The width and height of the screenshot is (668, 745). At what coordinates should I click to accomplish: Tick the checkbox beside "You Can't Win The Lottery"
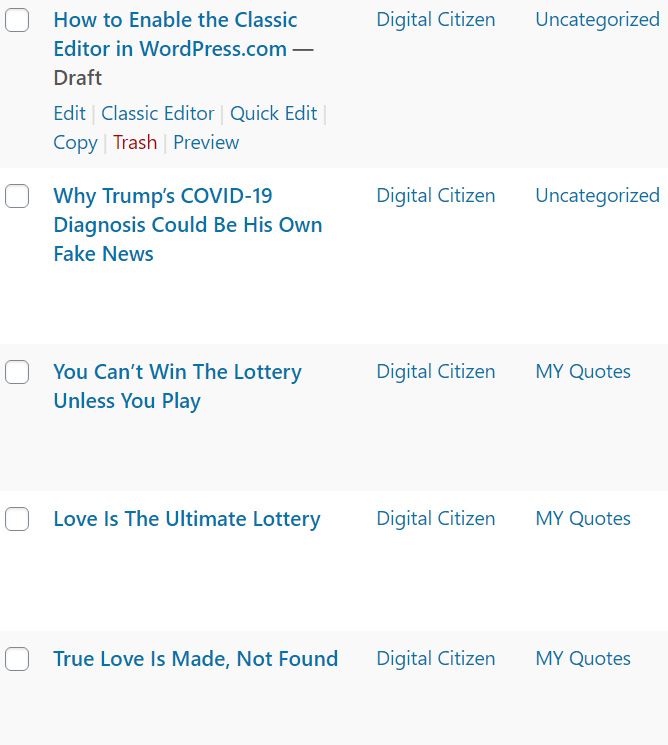coord(17,372)
